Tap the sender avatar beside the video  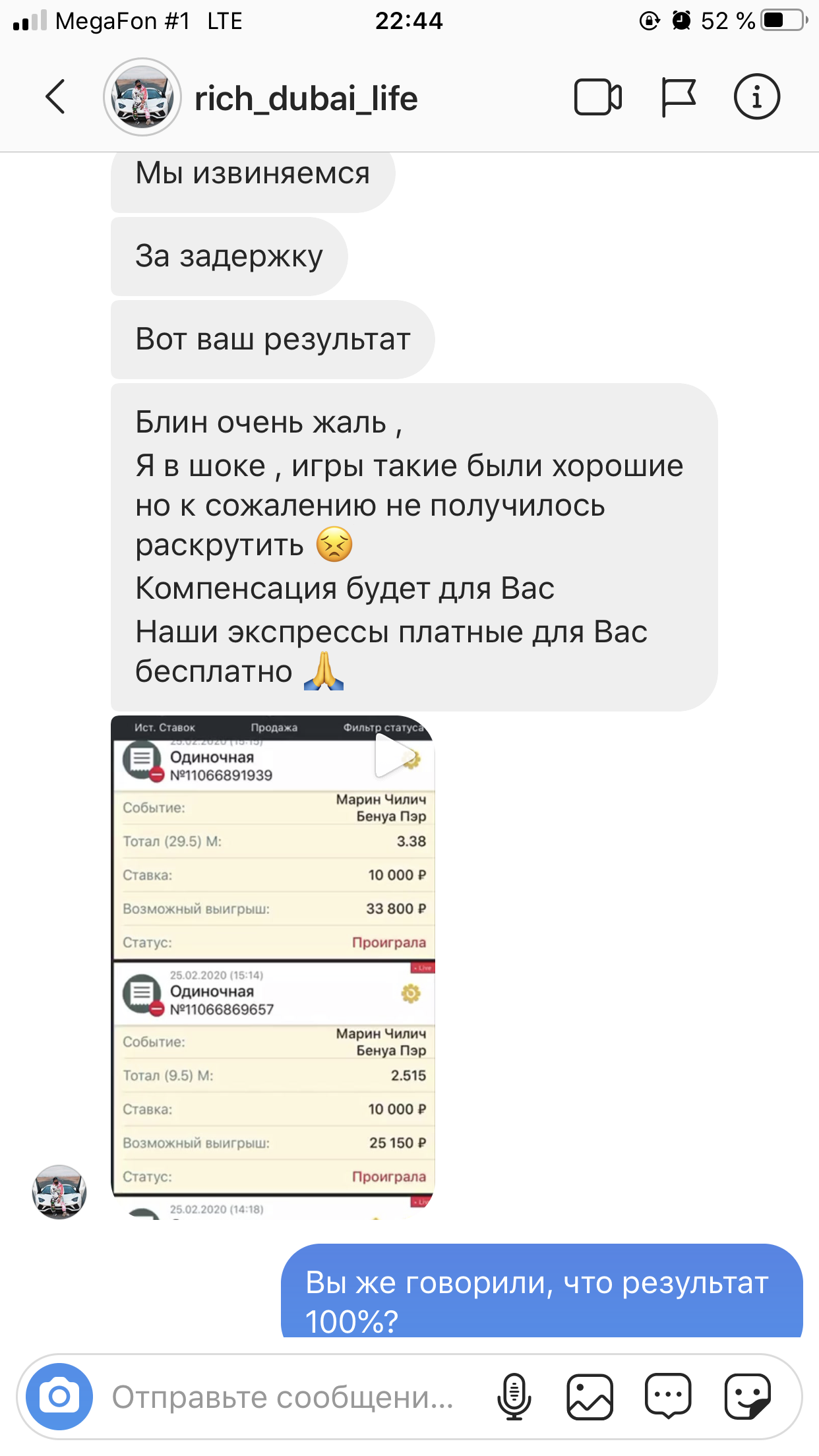coord(59,1192)
